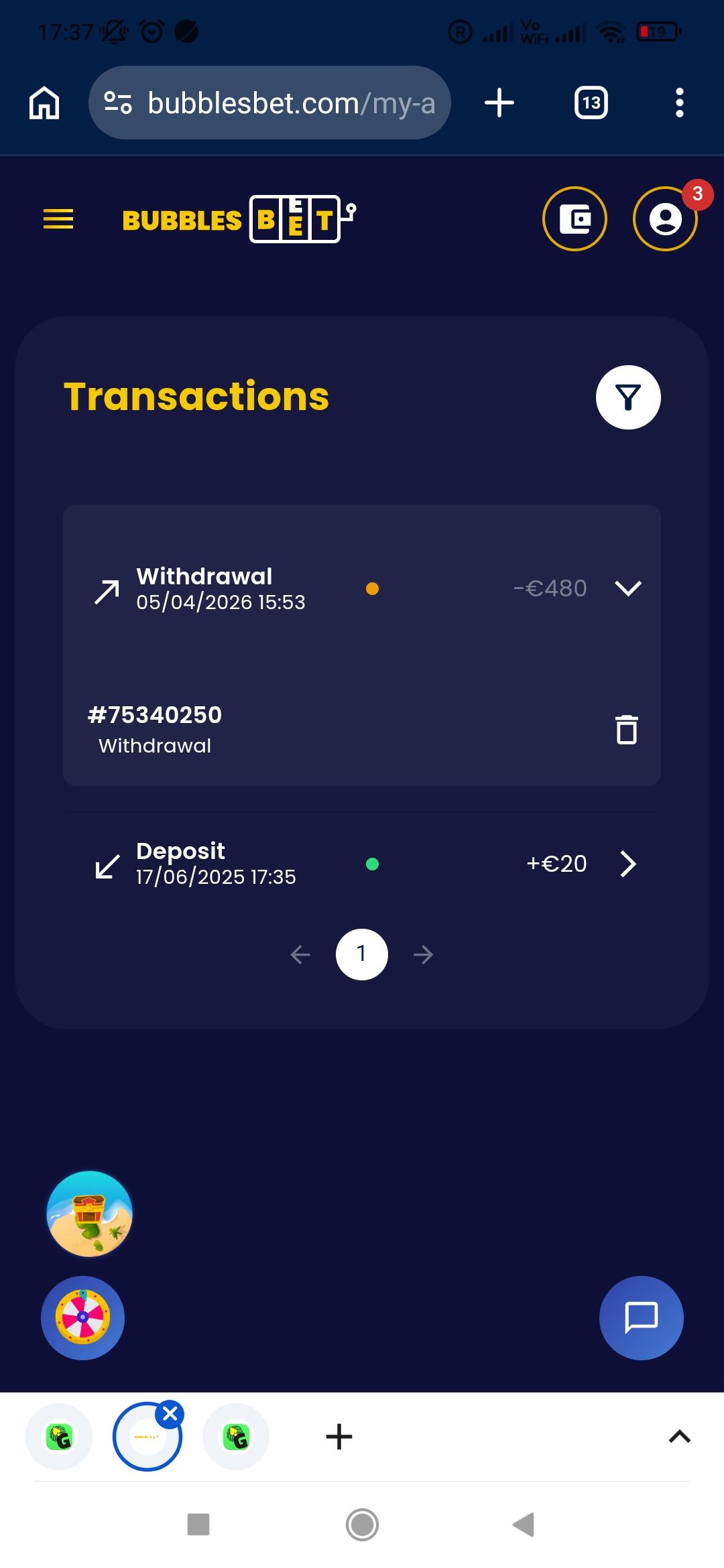This screenshot has height=1568, width=724.
Task: Open the prize wheel
Action: coord(82,1318)
